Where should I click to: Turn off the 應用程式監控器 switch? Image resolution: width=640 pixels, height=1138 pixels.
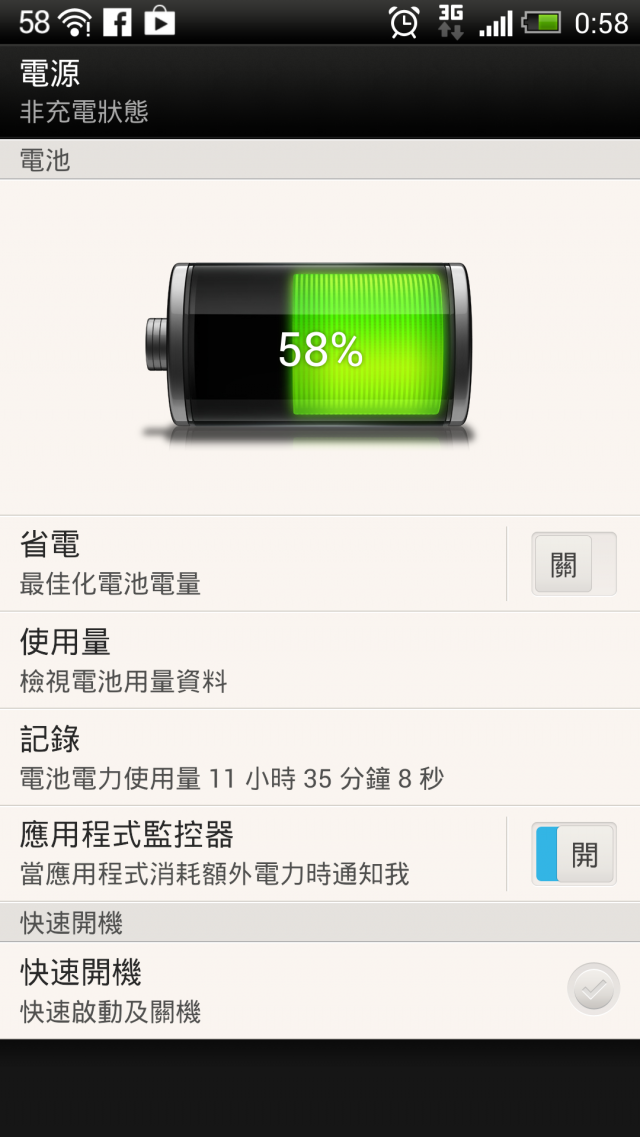click(x=573, y=854)
